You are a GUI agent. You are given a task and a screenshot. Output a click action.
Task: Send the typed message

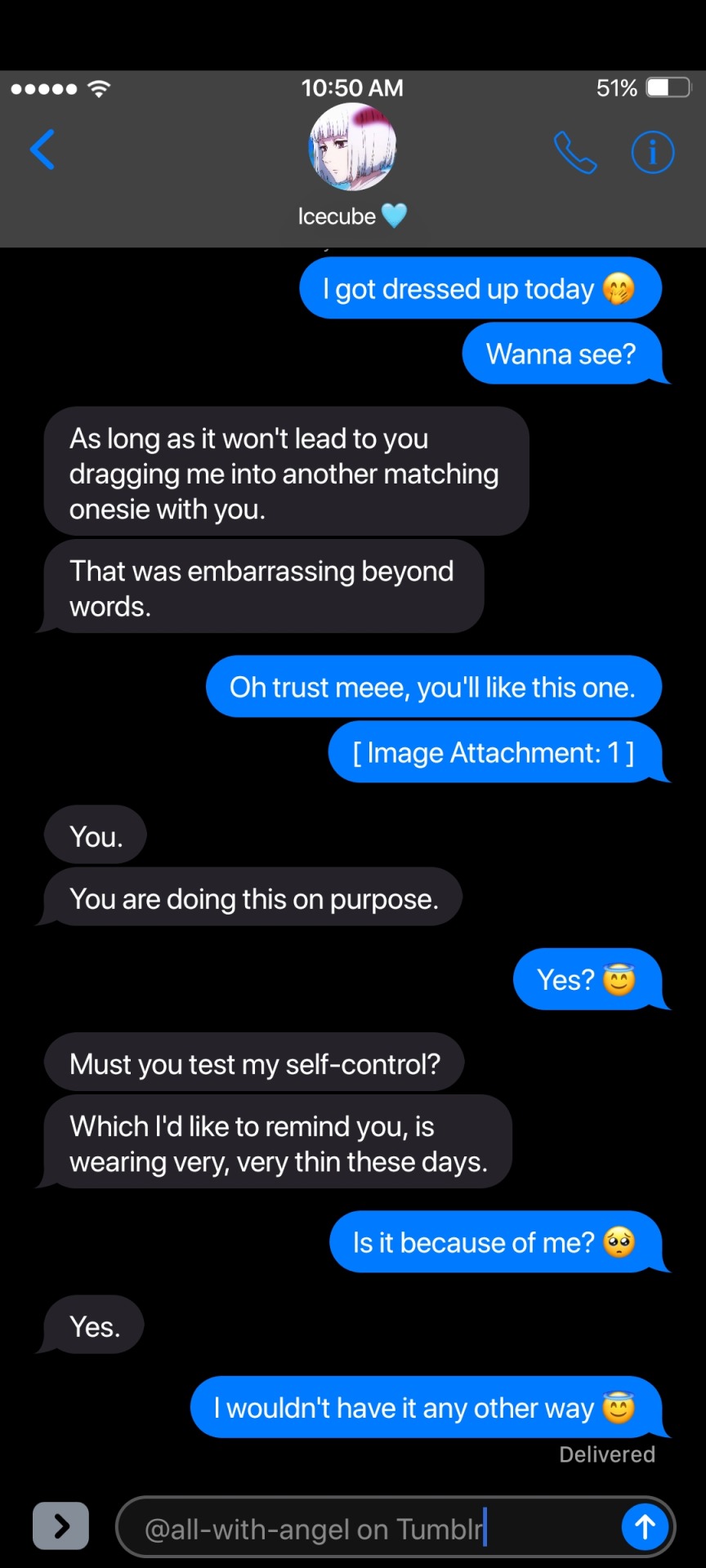pyautogui.click(x=645, y=1526)
